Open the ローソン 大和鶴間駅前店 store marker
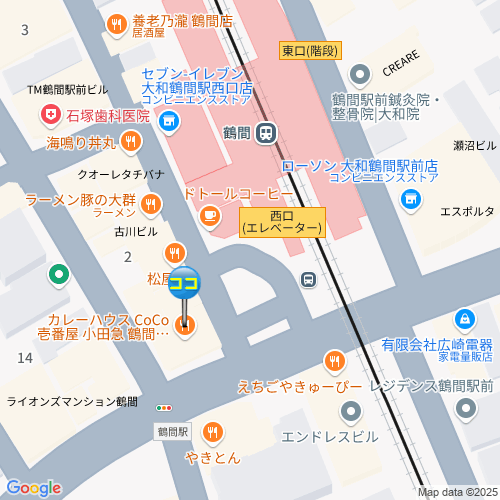Image resolution: width=500 pixels, height=500 pixels. [x=411, y=200]
